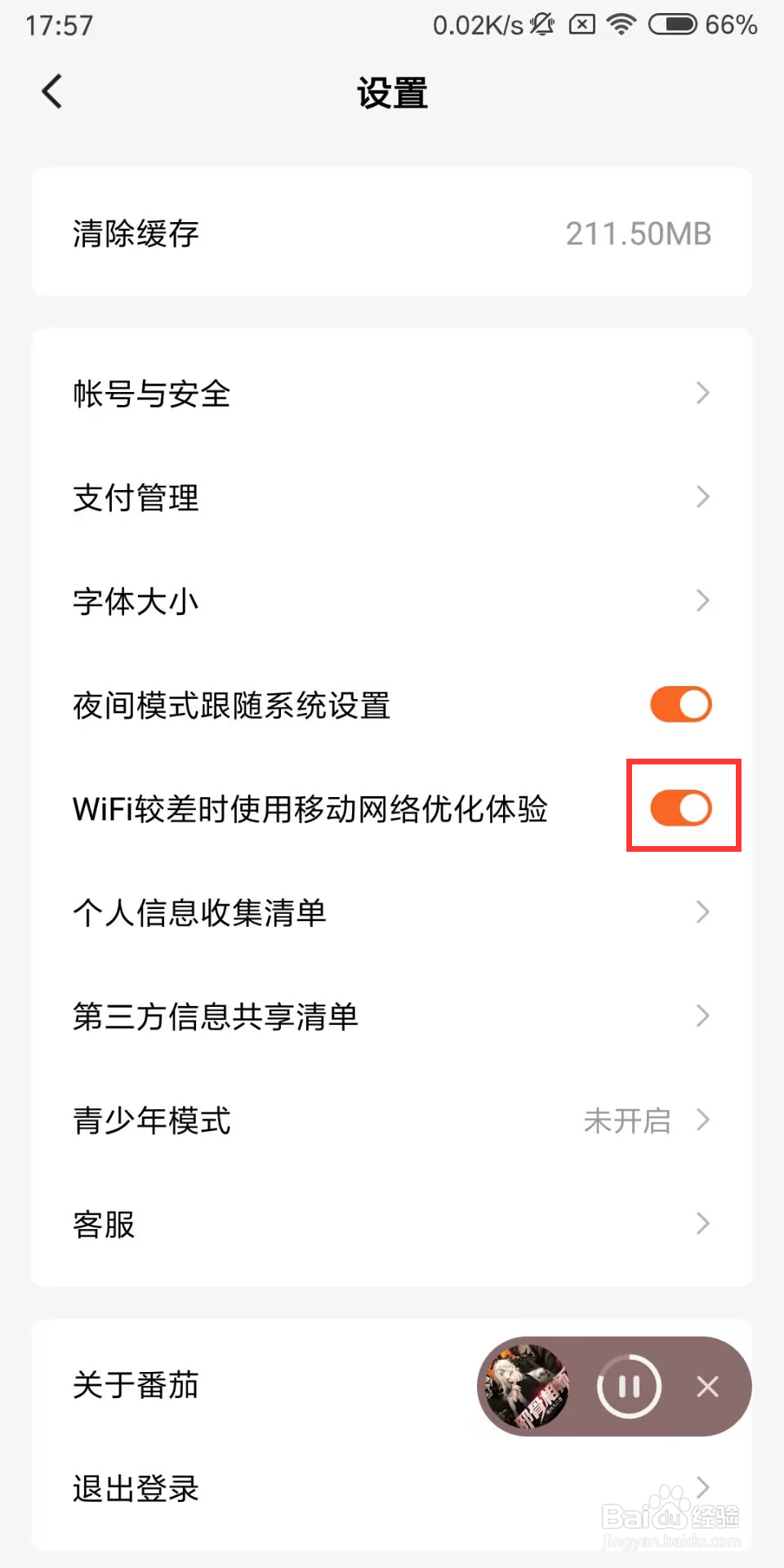Click the Wi-Fi status icon
The image size is (784, 1568).
pyautogui.click(x=621, y=24)
